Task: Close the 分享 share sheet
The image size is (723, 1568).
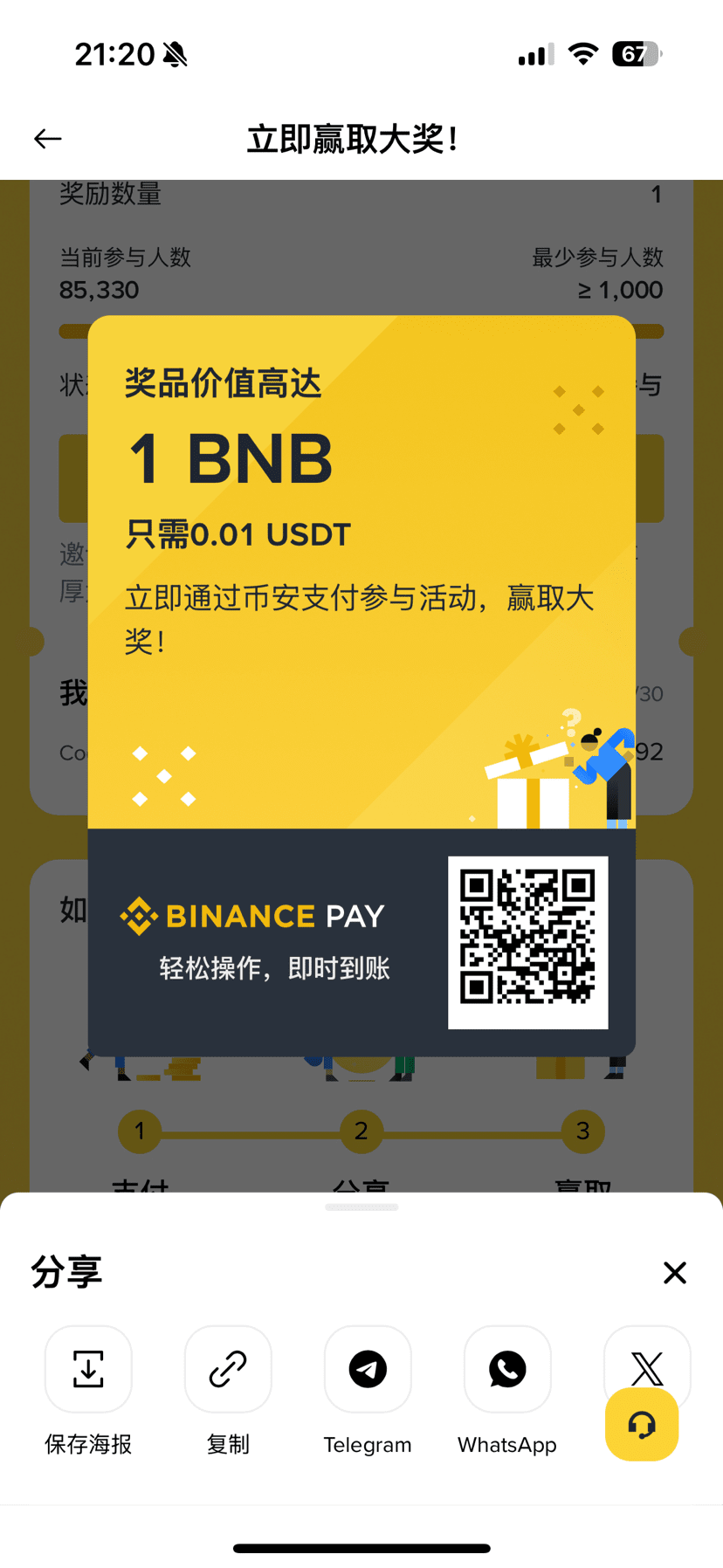Action: (x=675, y=1273)
